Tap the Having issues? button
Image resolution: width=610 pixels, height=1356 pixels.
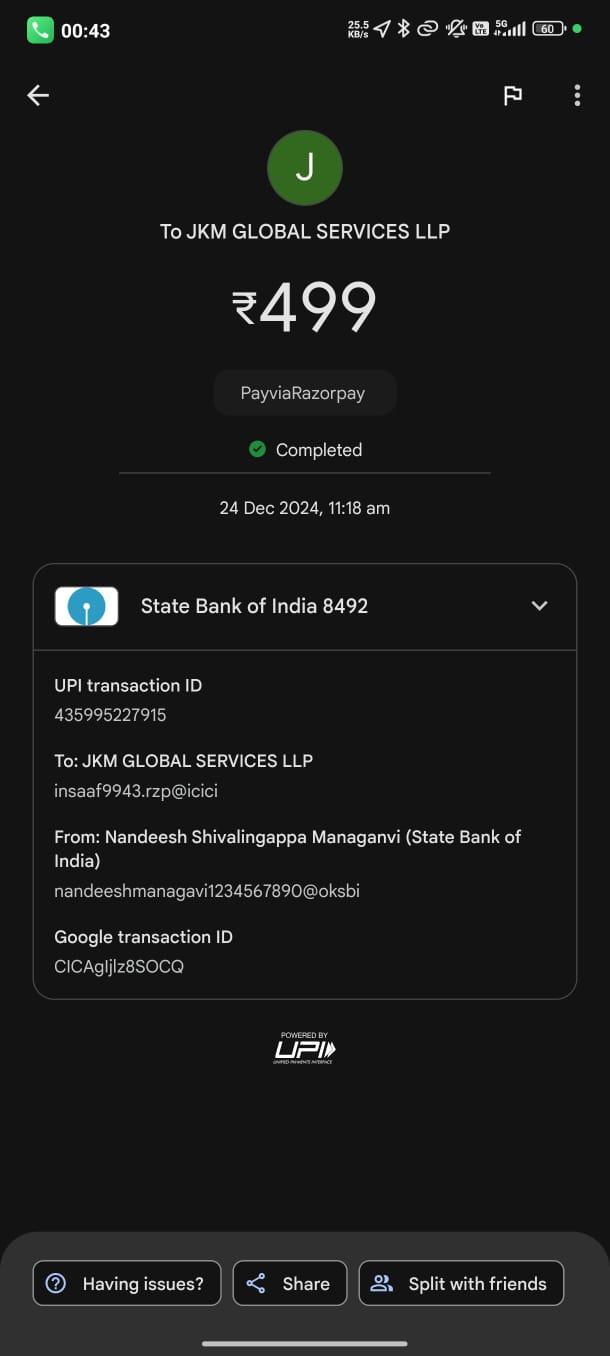(x=127, y=1283)
